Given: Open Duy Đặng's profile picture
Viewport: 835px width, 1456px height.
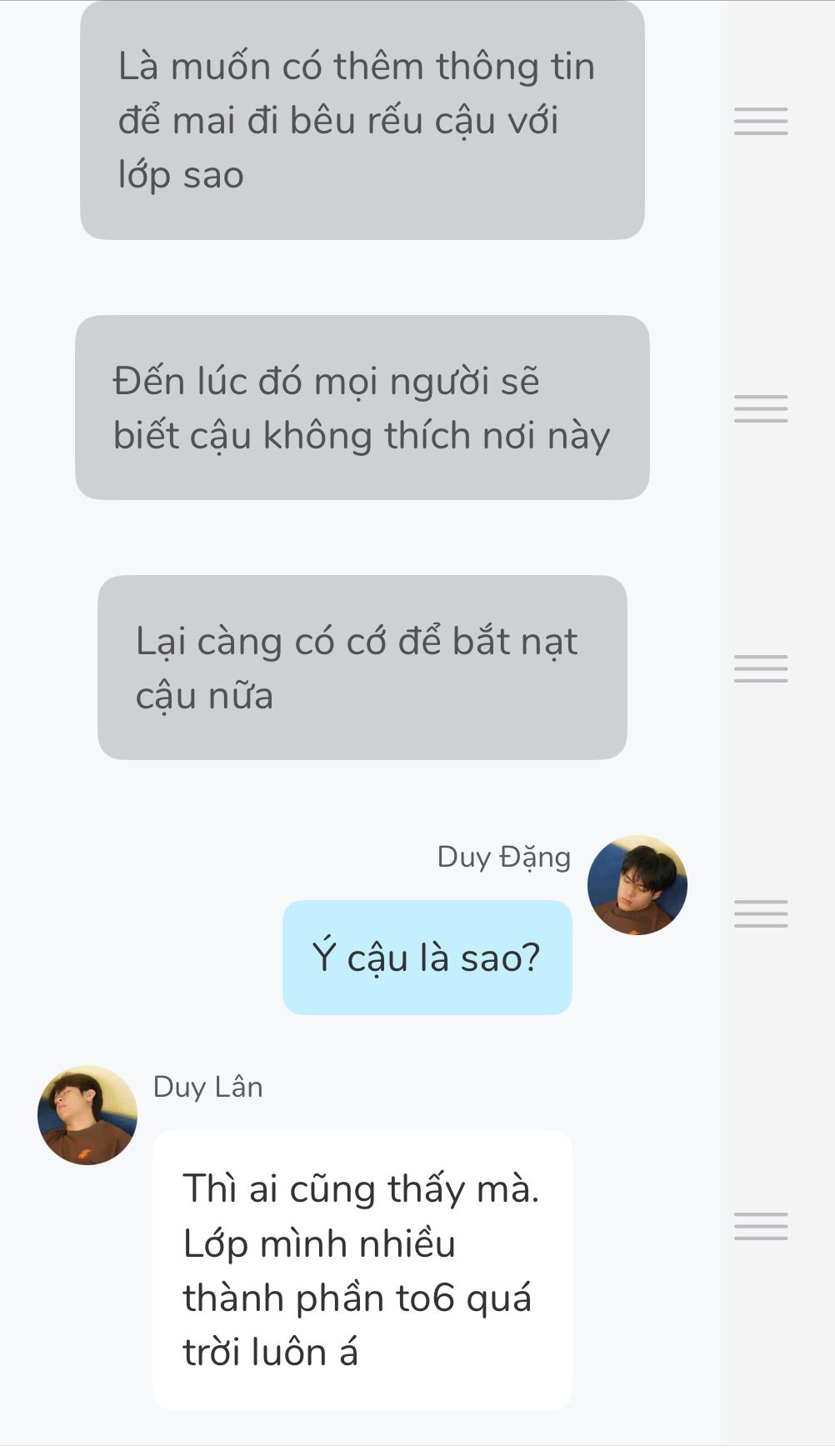Looking at the screenshot, I should coord(637,885).
